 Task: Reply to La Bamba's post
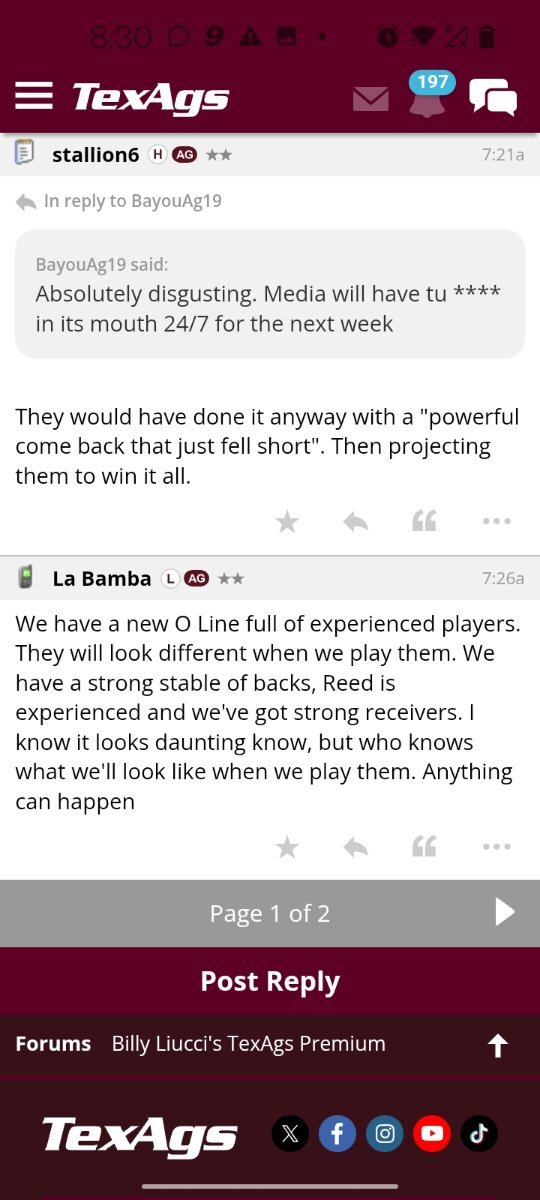click(x=355, y=847)
